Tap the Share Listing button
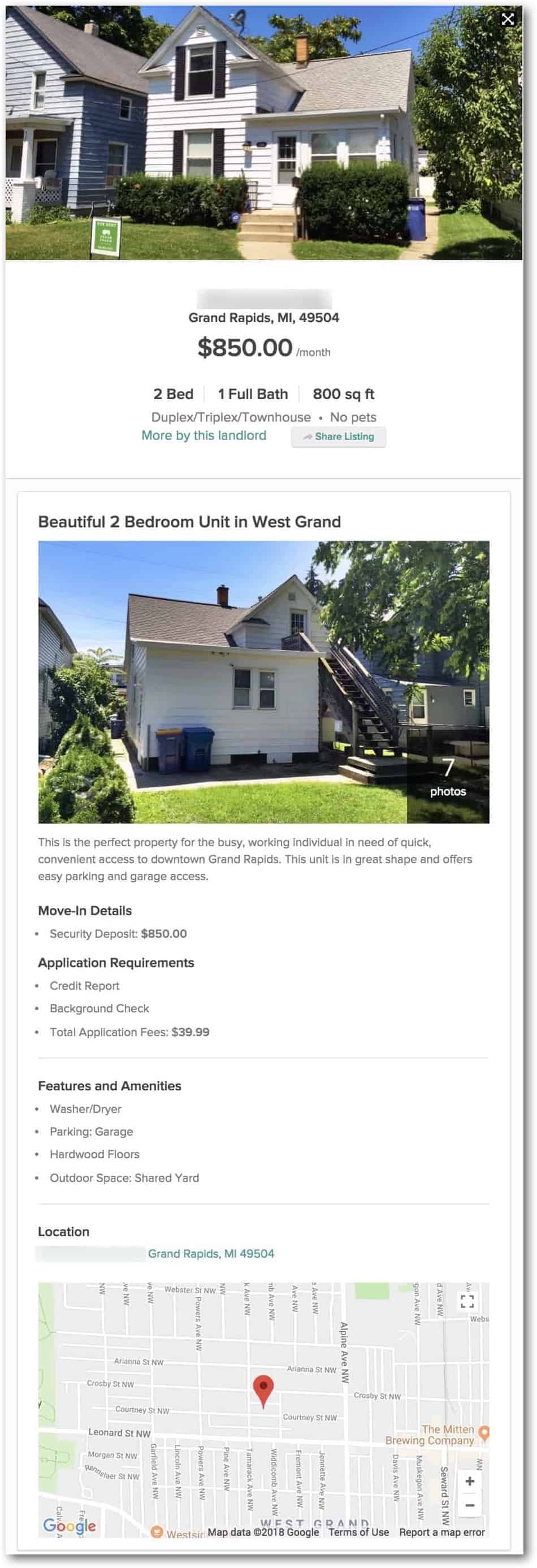The image size is (537, 1568). point(339,436)
